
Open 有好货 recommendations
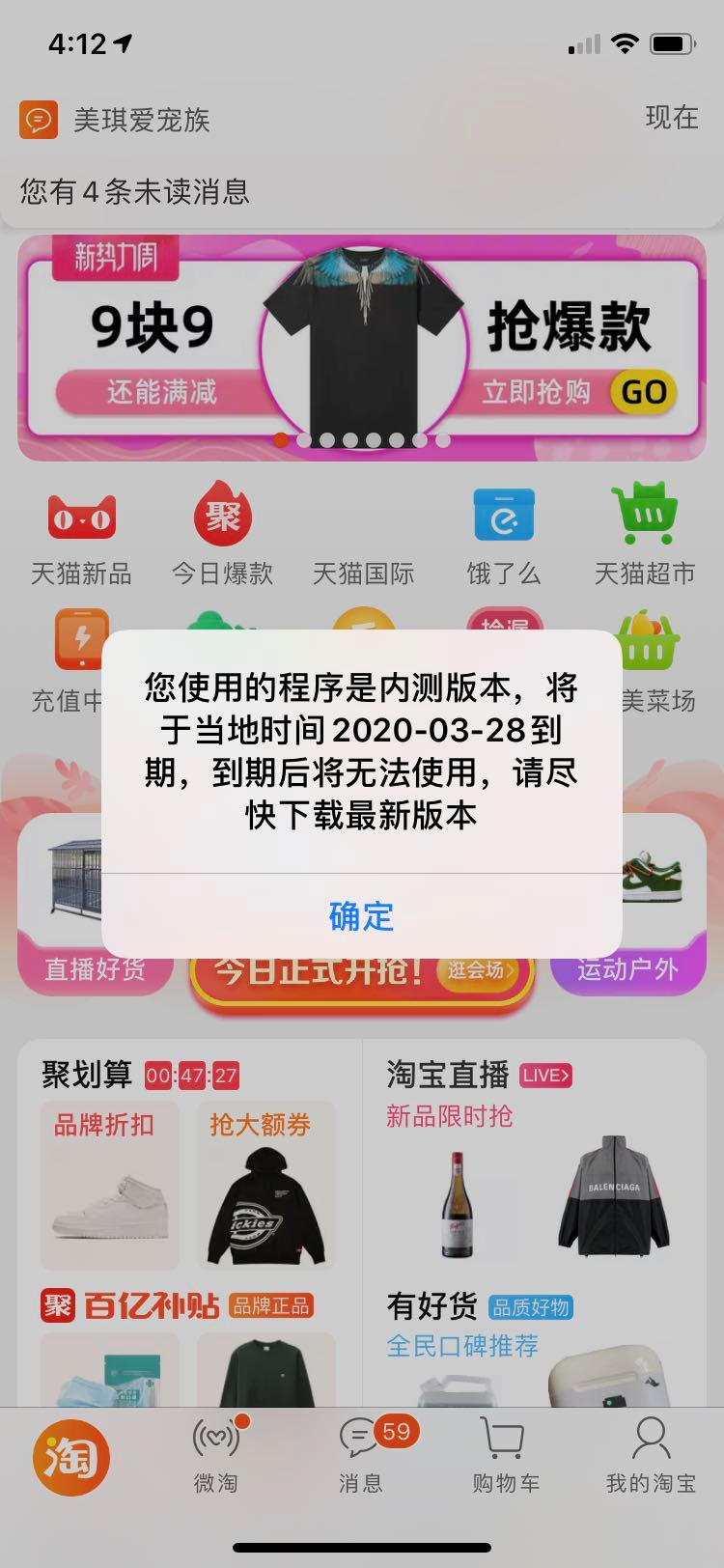tap(432, 1306)
